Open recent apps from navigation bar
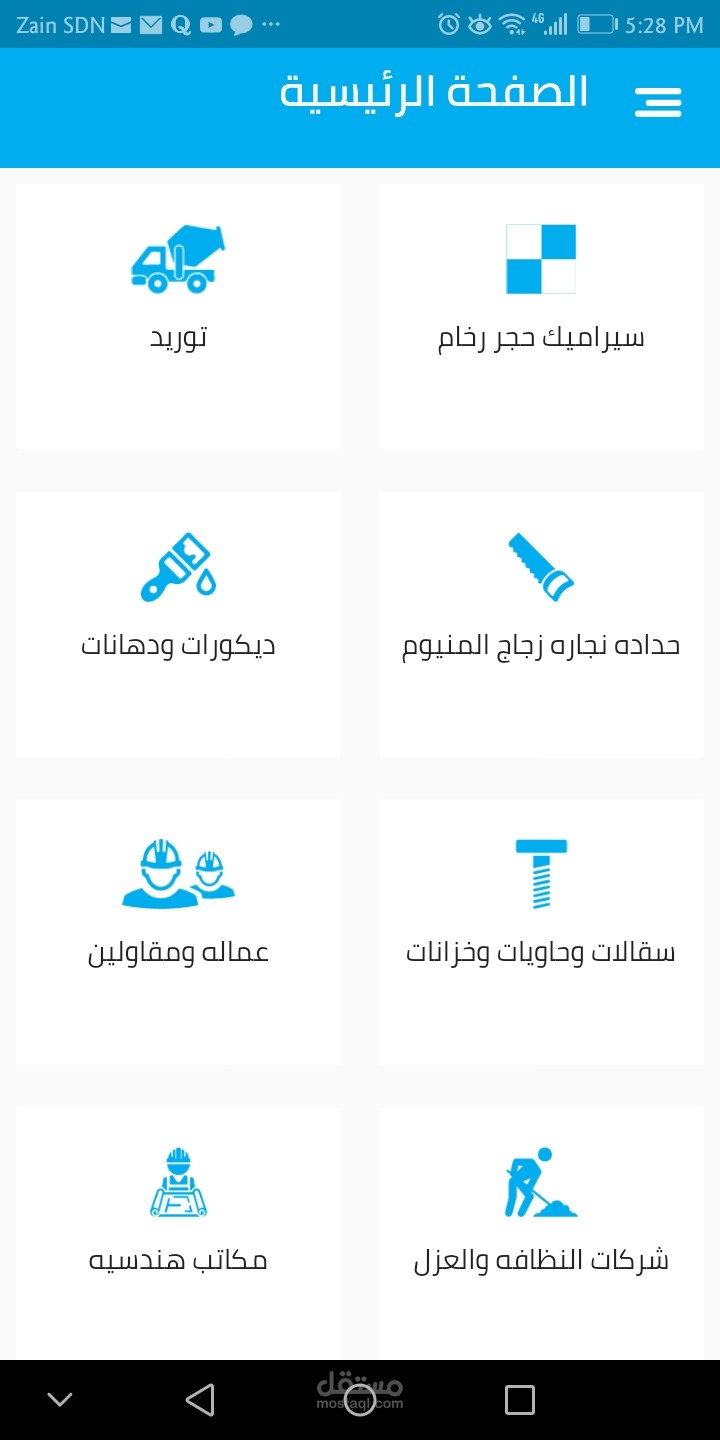The image size is (720, 1440). coord(519,1400)
